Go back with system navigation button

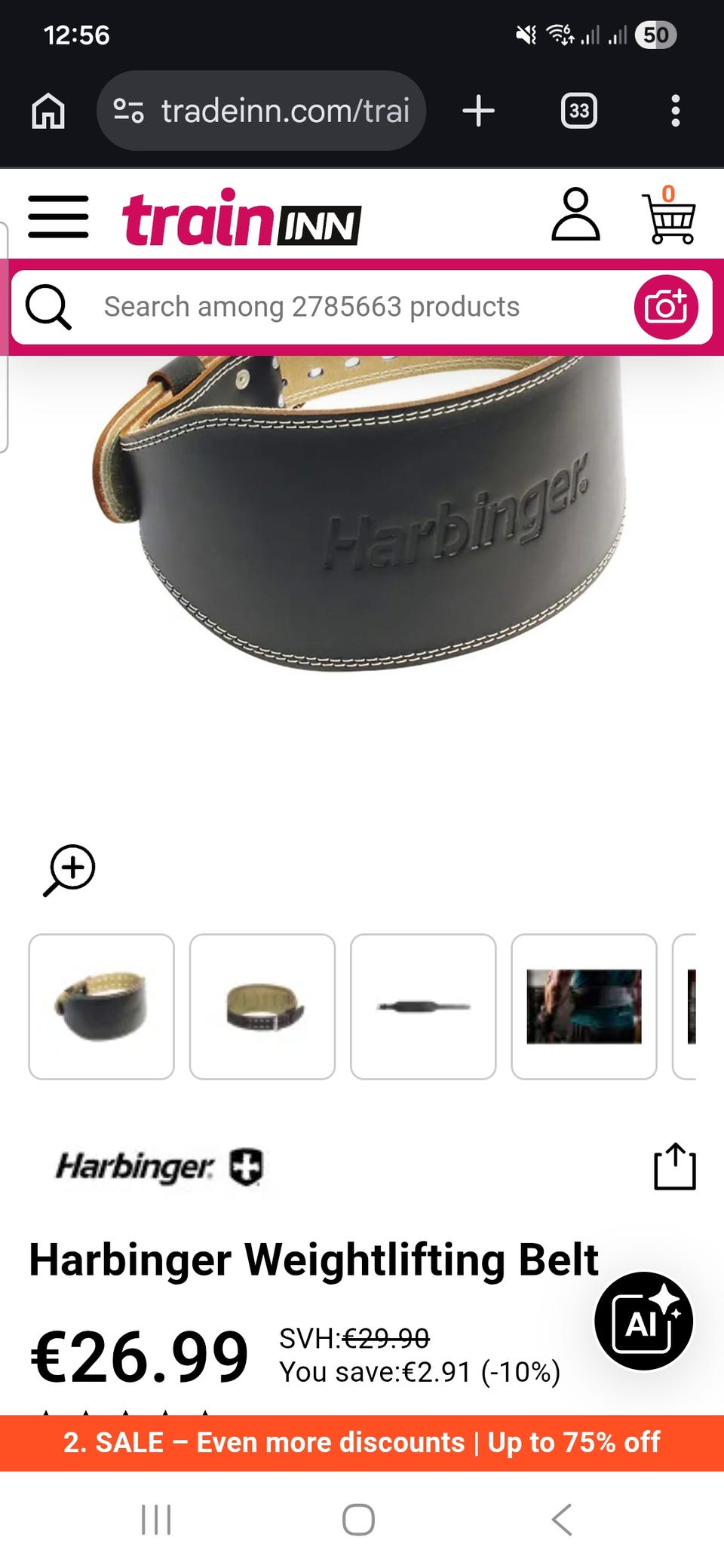pyautogui.click(x=563, y=1519)
